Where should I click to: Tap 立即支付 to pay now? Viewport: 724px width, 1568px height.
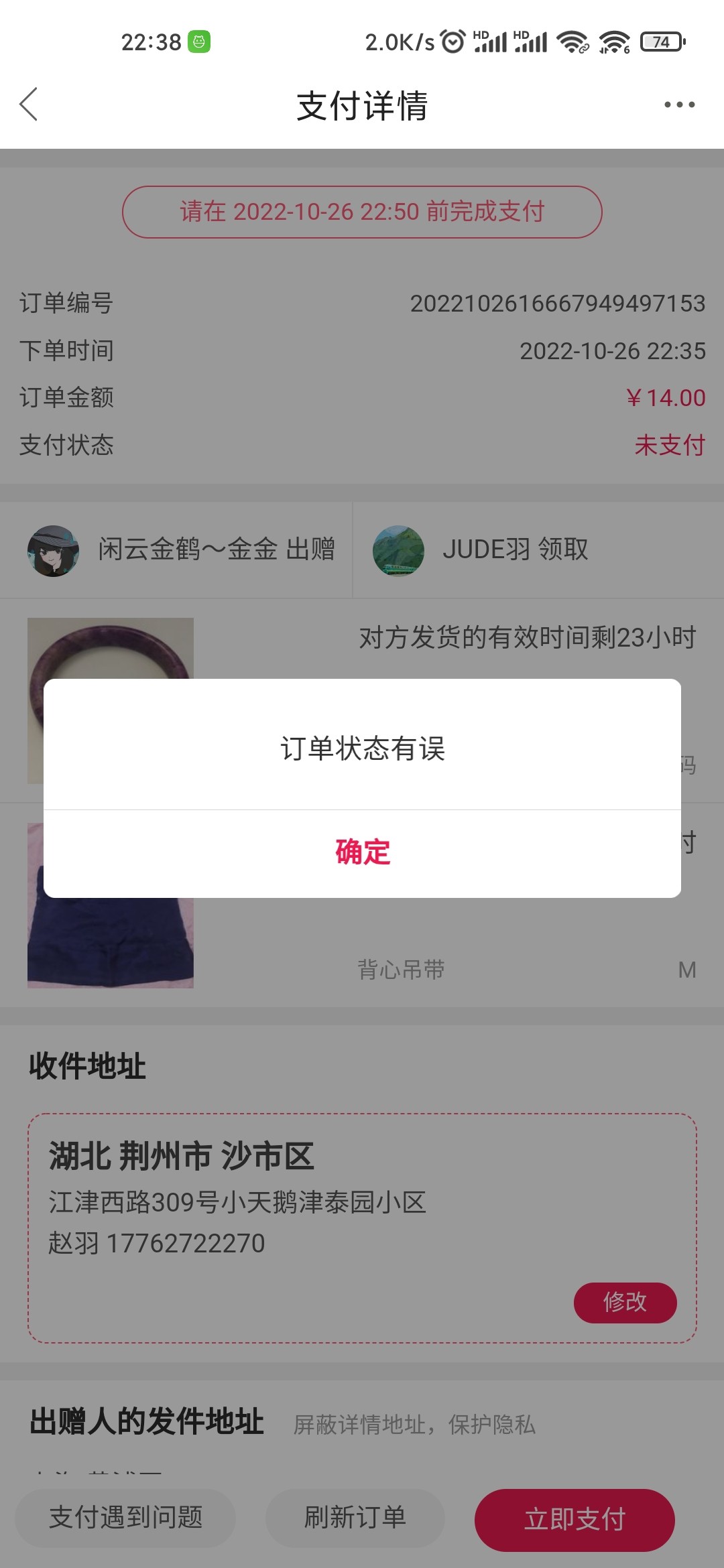tap(575, 1519)
